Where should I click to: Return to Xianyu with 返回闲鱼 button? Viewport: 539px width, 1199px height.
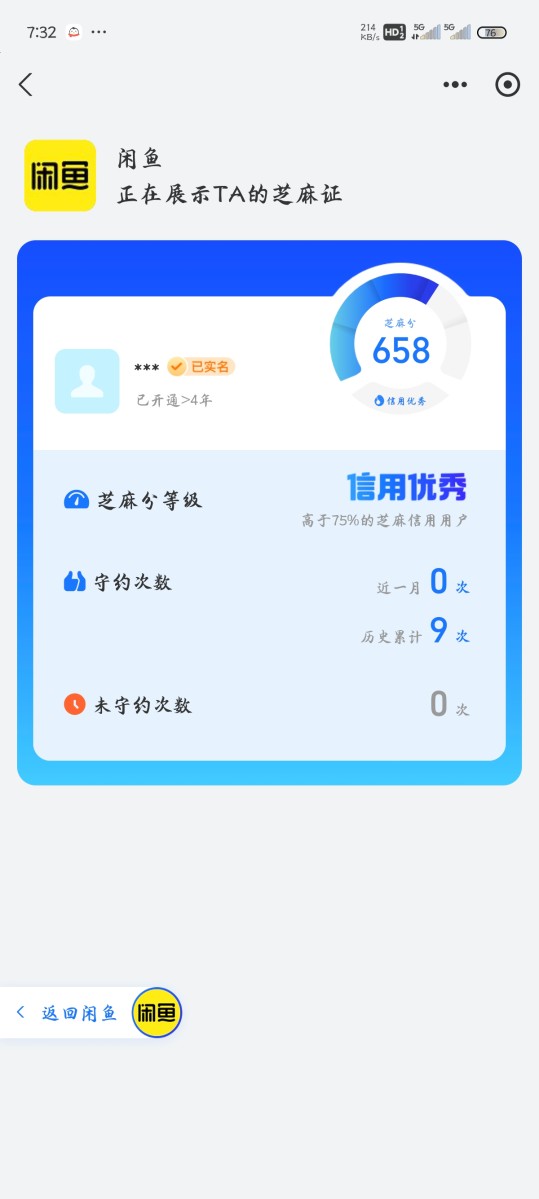[90, 1012]
